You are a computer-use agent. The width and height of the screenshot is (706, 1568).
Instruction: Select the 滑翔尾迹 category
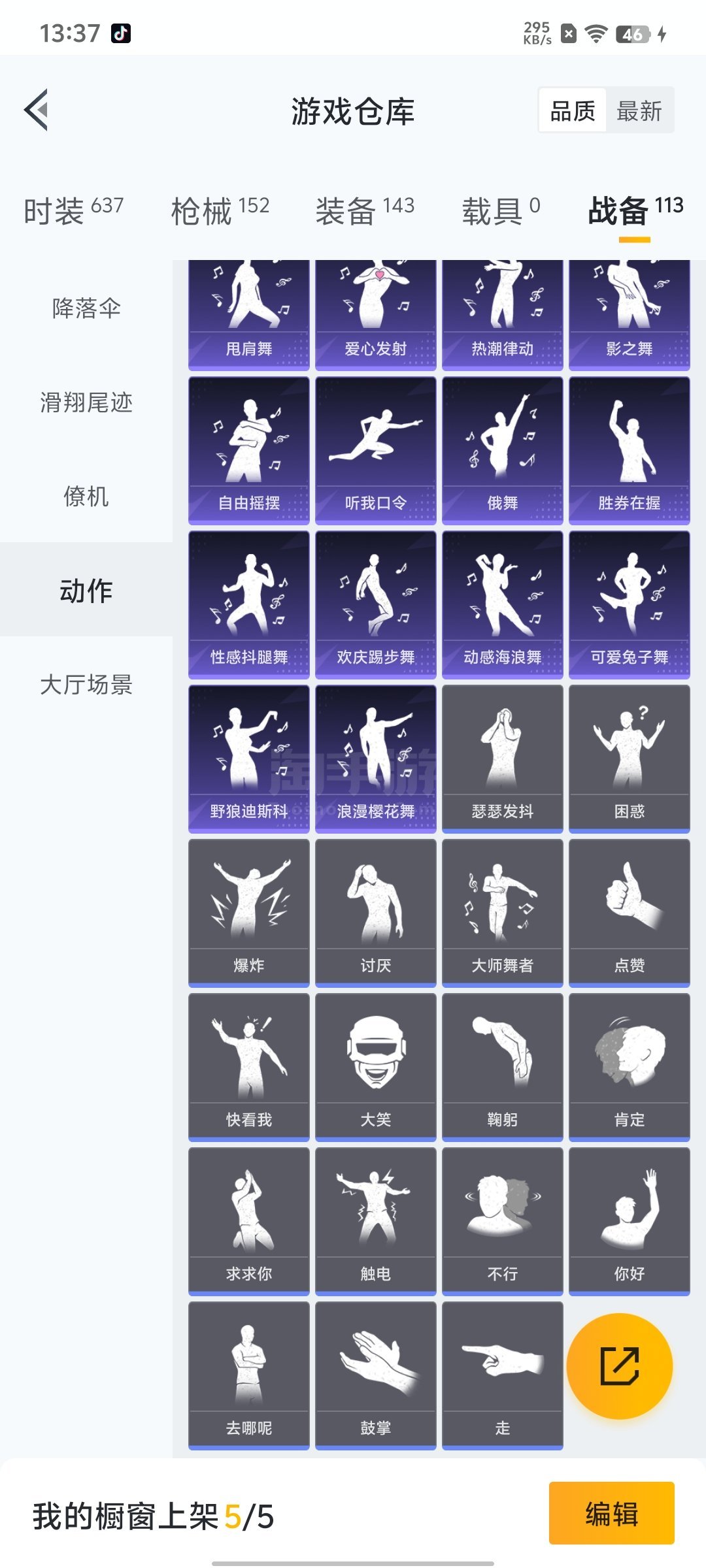tap(86, 402)
